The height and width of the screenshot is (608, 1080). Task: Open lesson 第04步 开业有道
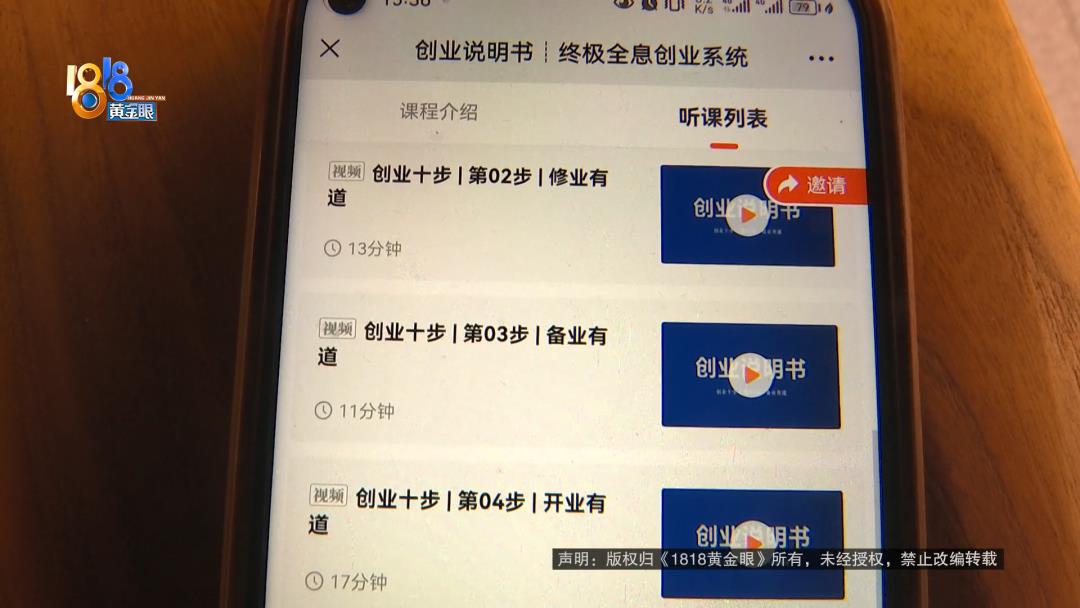coord(456,511)
